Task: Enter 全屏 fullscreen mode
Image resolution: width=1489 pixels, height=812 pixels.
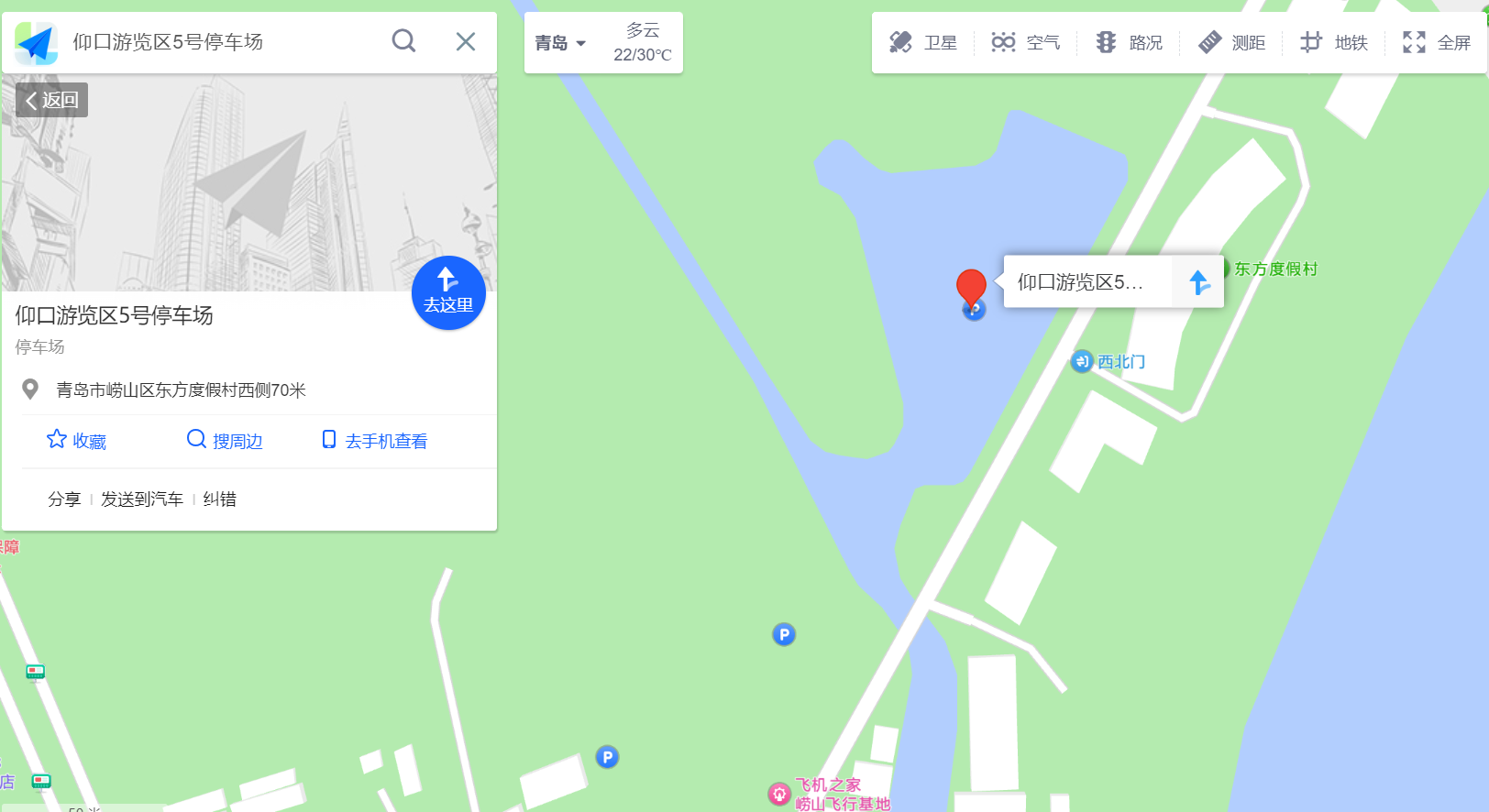Action: [x=1437, y=42]
